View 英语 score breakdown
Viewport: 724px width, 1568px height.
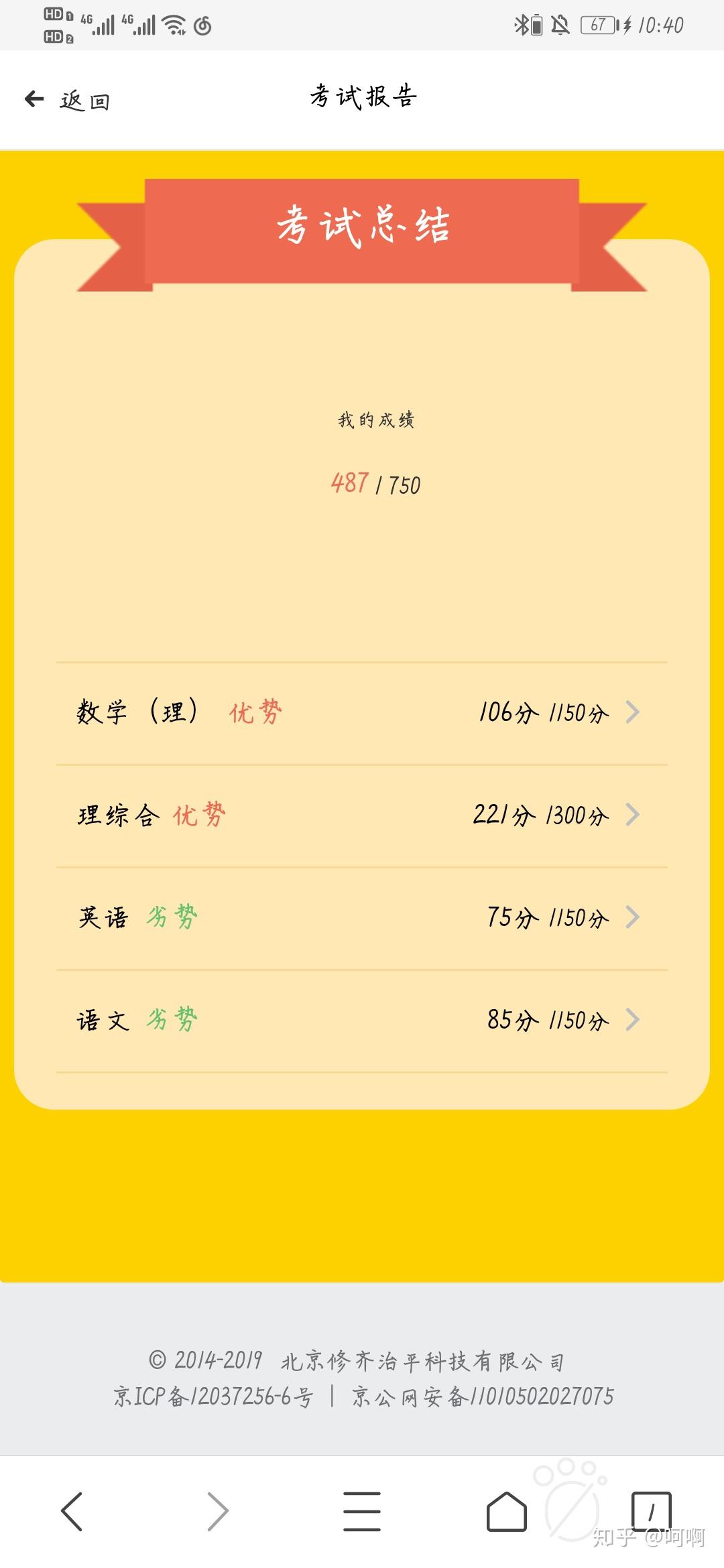[x=362, y=917]
